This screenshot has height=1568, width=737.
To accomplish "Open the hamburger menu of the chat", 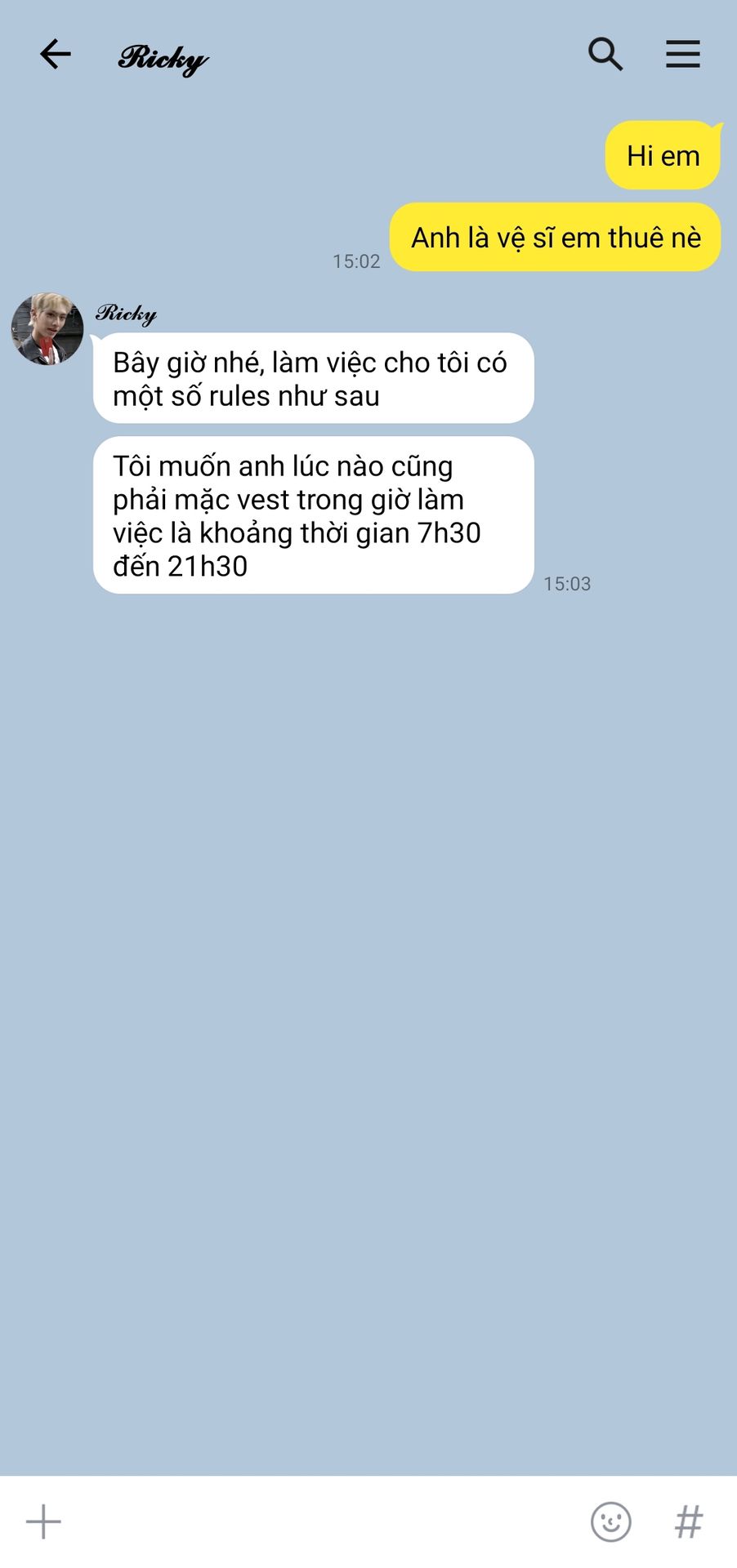I will pos(683,54).
